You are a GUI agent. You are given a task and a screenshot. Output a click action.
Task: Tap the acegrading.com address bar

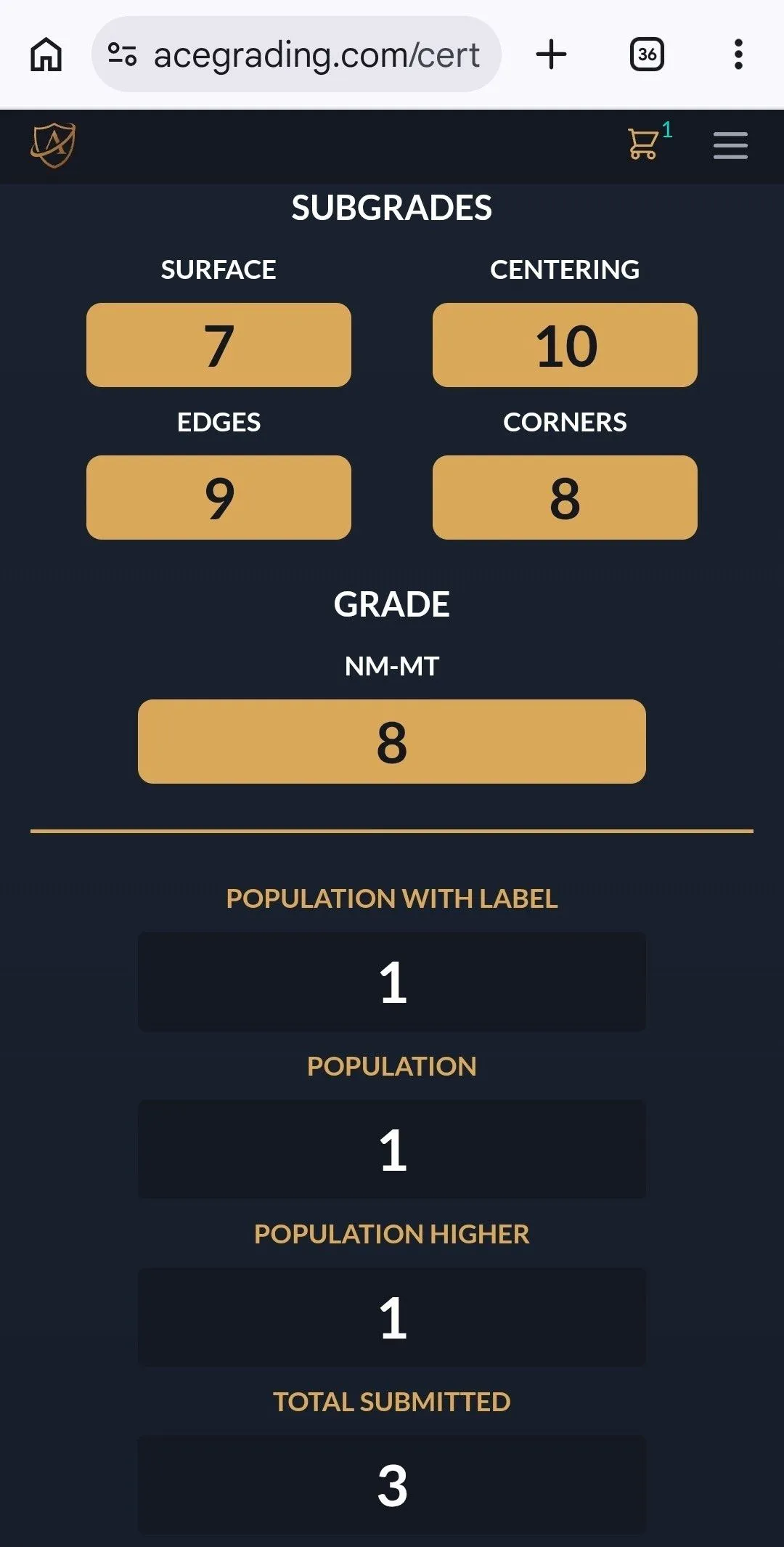click(296, 54)
